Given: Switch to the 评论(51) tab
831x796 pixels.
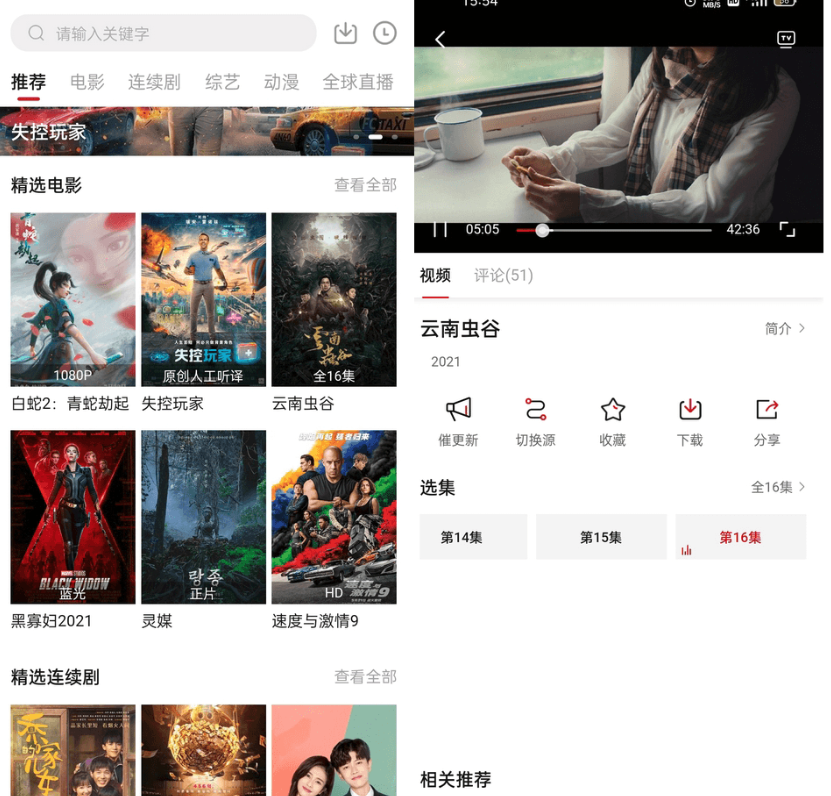Looking at the screenshot, I should 503,276.
